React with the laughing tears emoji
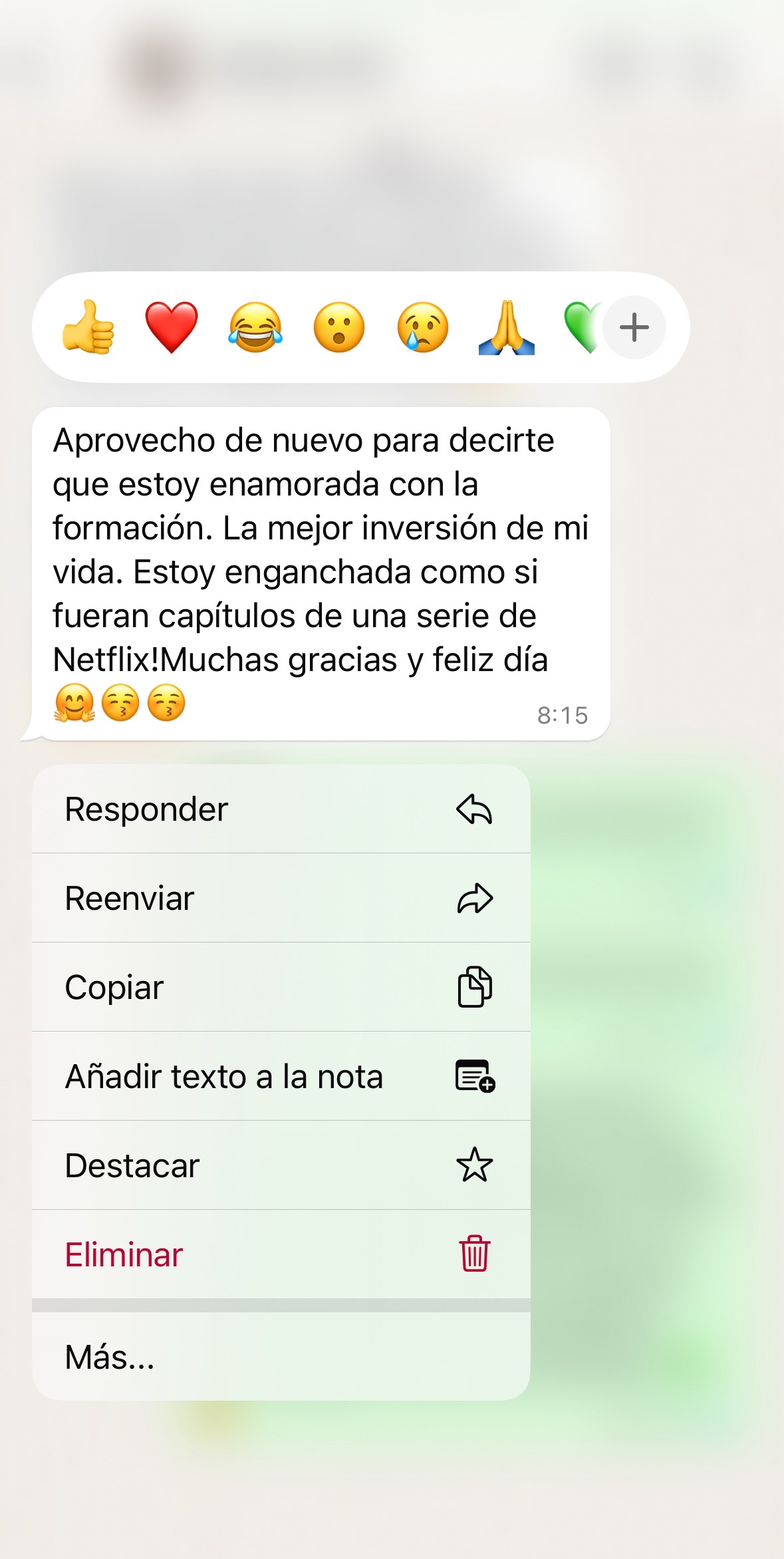The height and width of the screenshot is (1559, 784). coord(255,327)
